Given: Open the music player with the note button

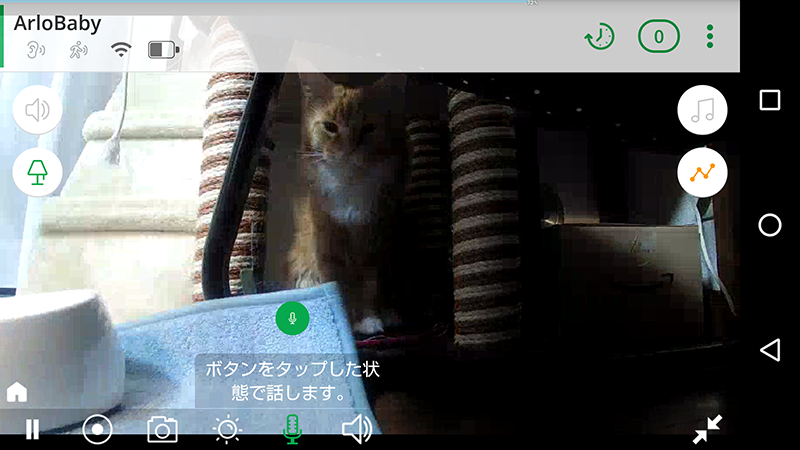Looking at the screenshot, I should point(702,110).
